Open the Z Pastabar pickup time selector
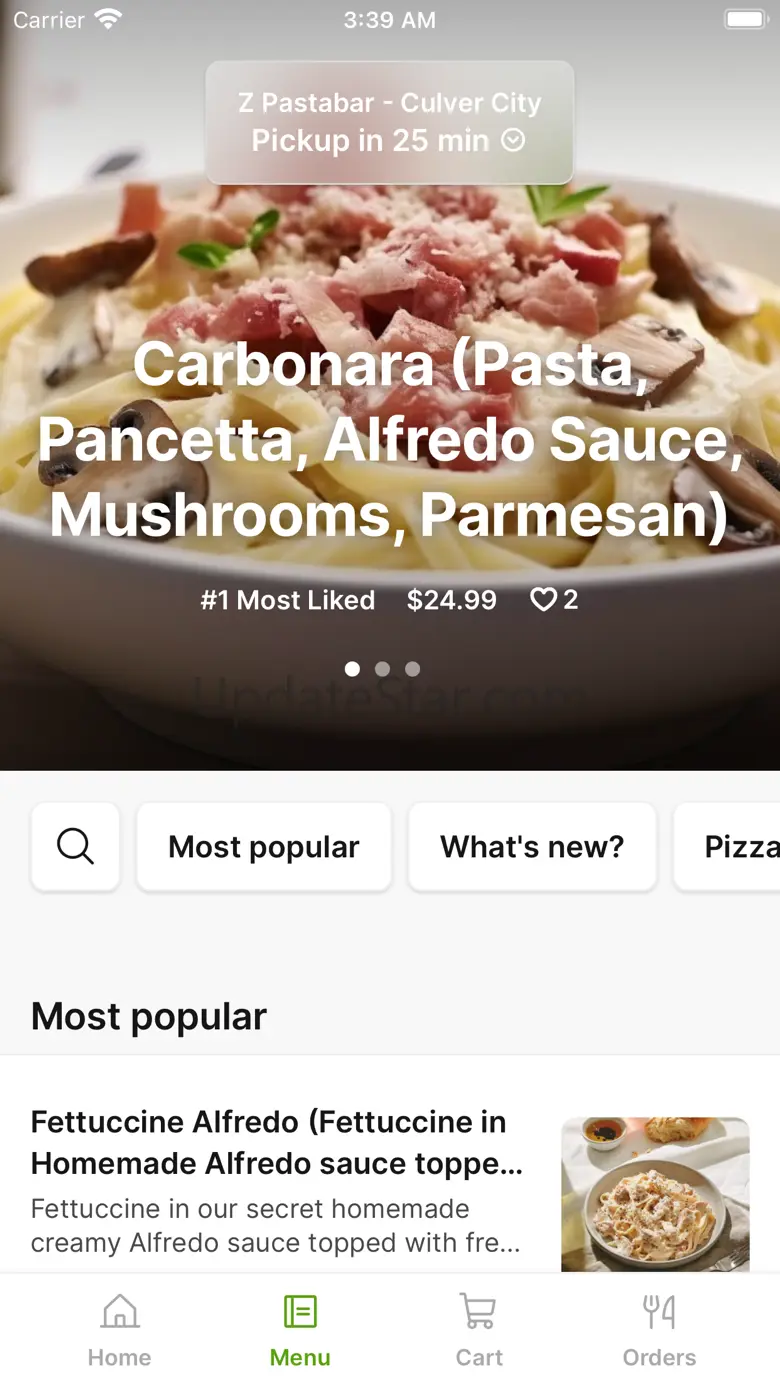 click(389, 122)
